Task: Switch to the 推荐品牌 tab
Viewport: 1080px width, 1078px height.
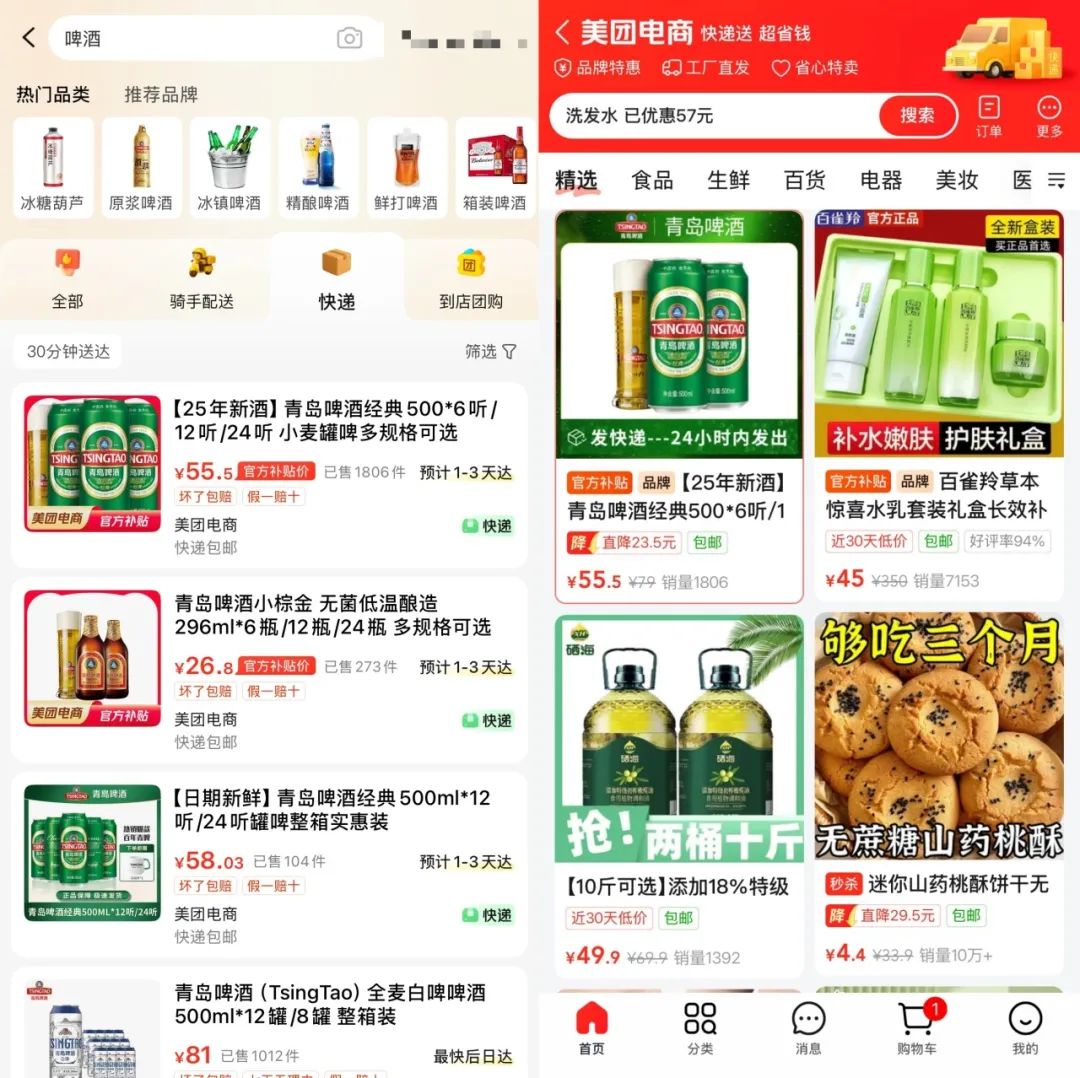Action: [x=161, y=95]
